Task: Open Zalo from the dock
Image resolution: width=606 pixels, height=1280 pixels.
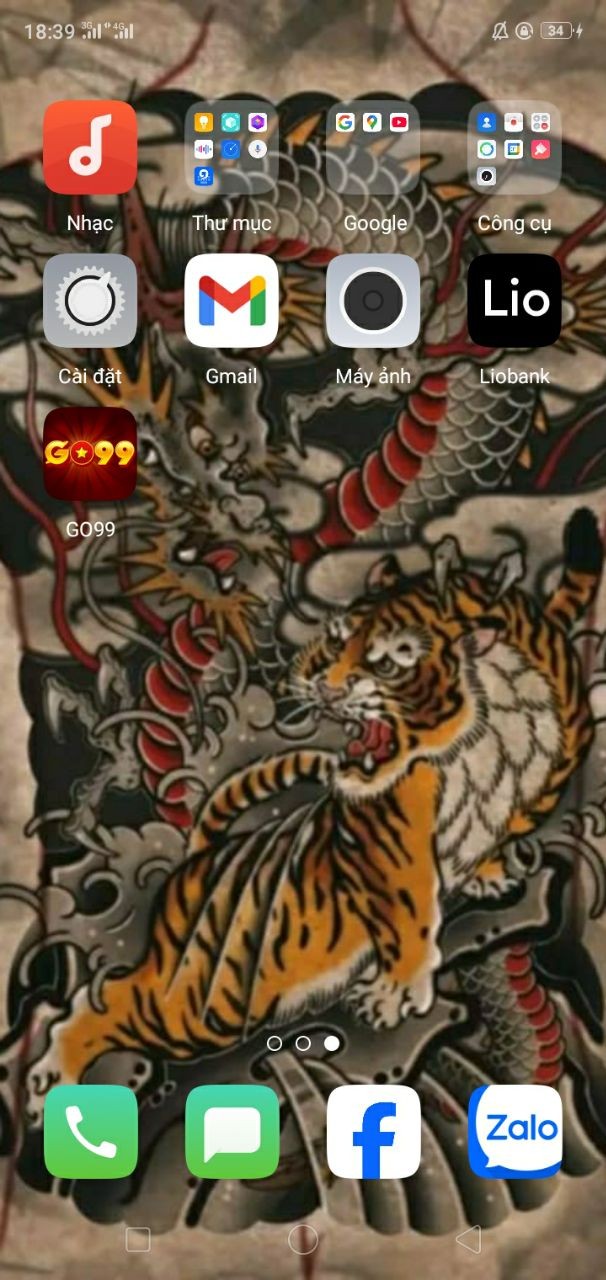Action: tap(515, 1131)
